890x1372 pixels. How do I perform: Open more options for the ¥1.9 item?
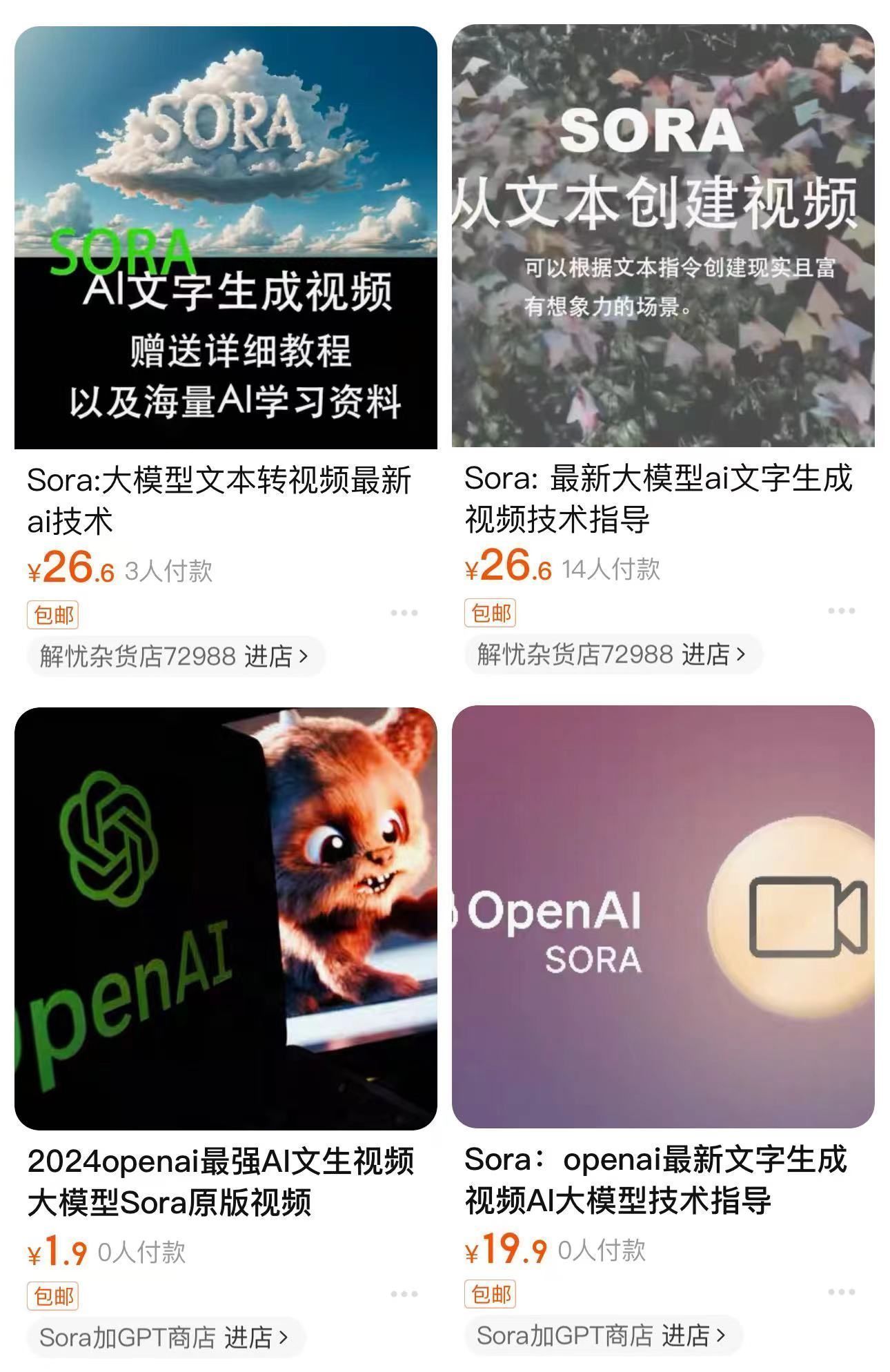coord(404,1294)
